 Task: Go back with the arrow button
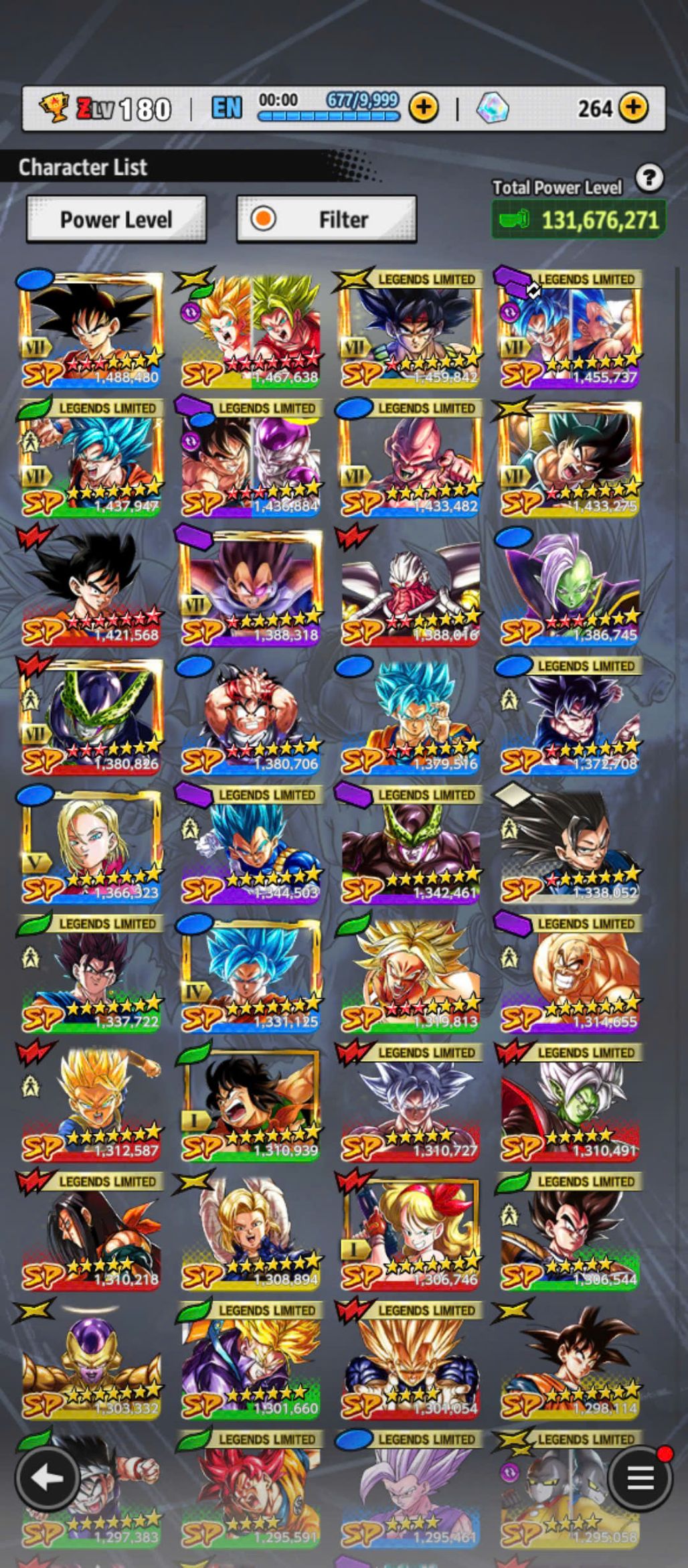[47, 1478]
